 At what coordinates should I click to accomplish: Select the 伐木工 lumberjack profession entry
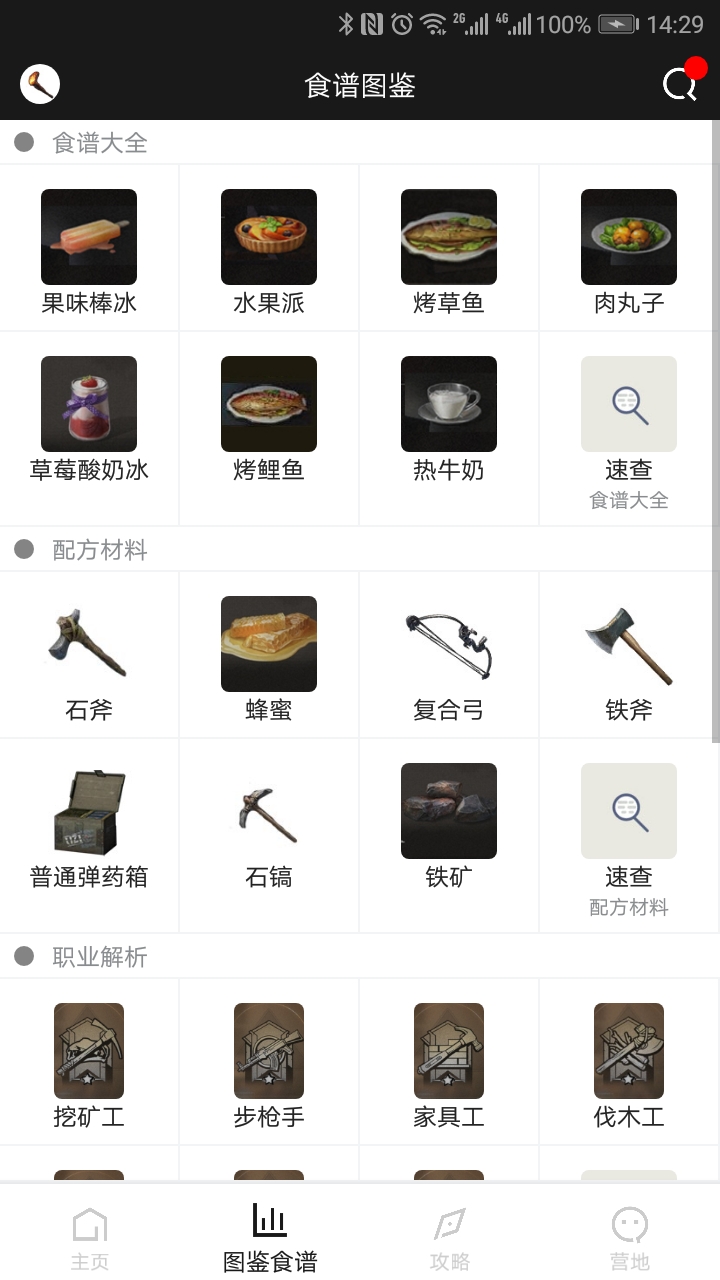click(x=629, y=1051)
